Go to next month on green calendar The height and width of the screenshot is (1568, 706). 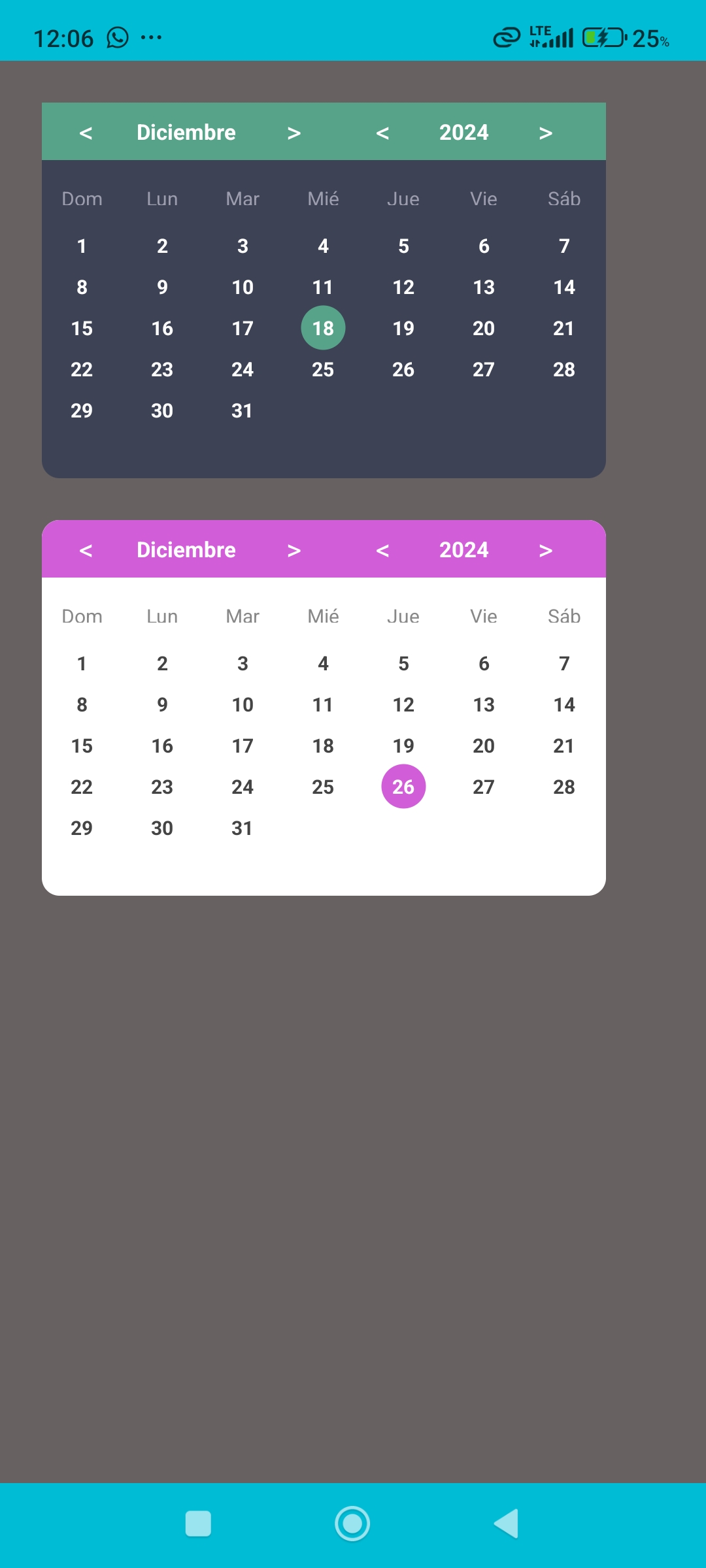pos(294,132)
